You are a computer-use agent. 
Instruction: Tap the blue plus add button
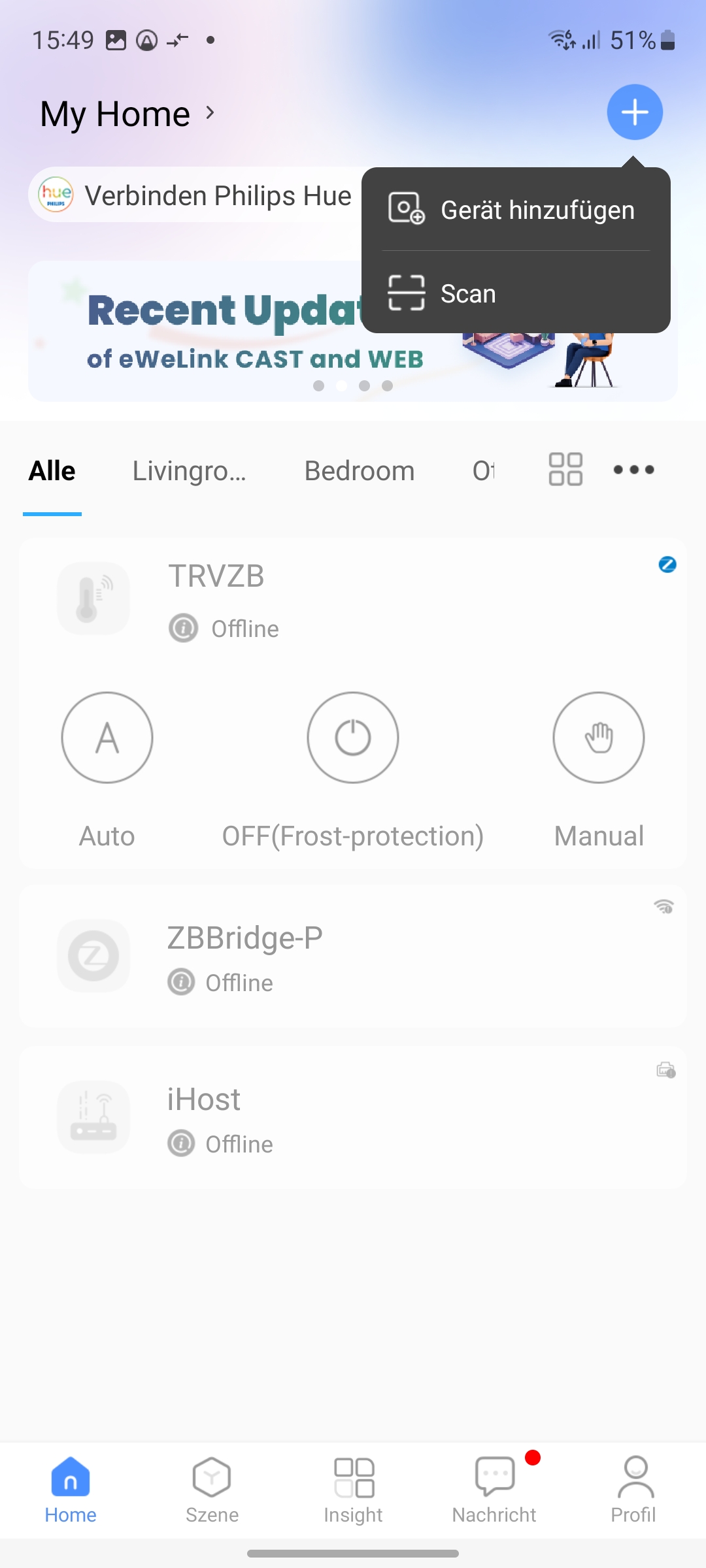click(634, 112)
